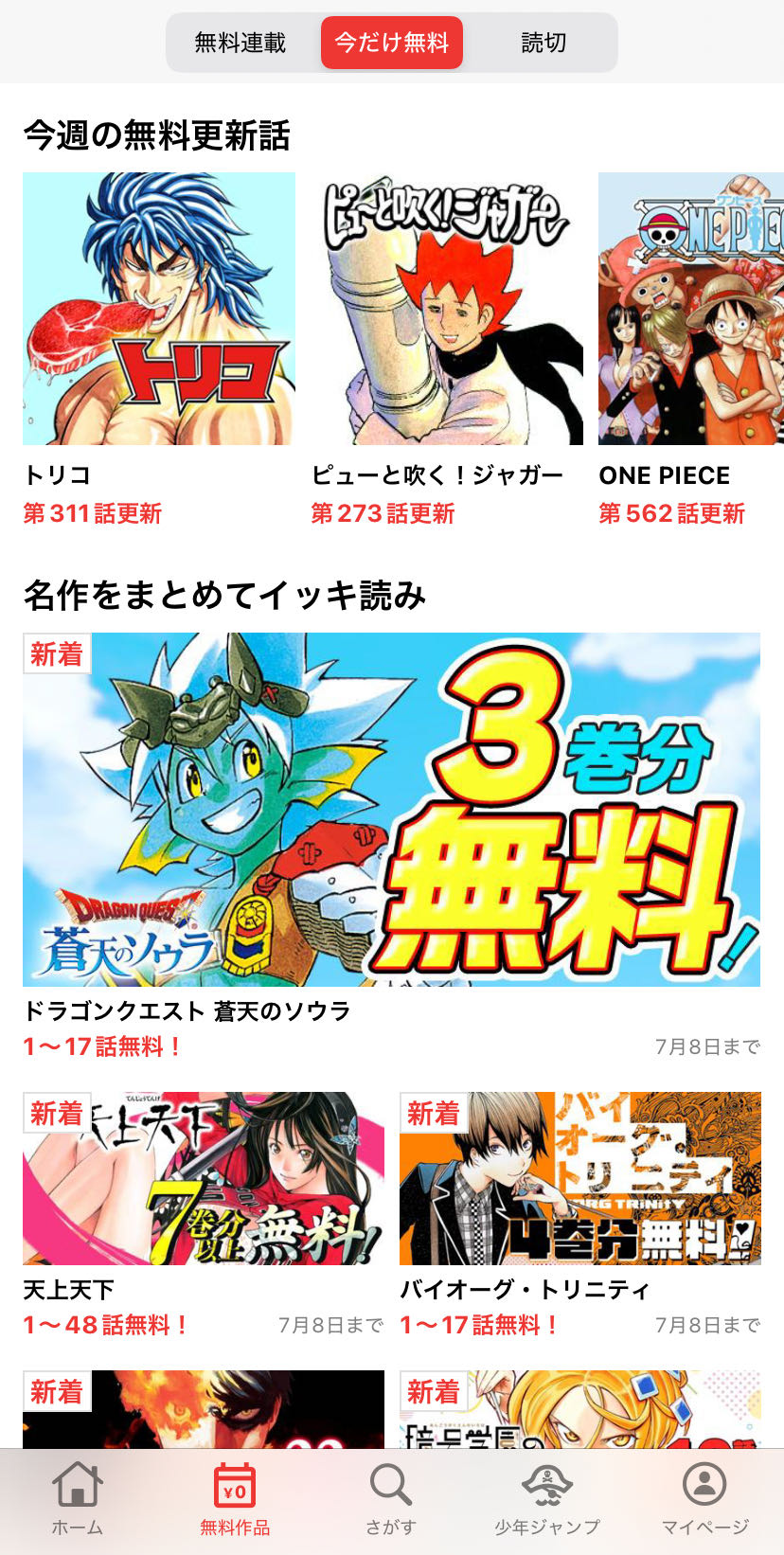This screenshot has width=784, height=1555.
Task: Select the 今だけ無料 segment
Action: click(x=391, y=43)
